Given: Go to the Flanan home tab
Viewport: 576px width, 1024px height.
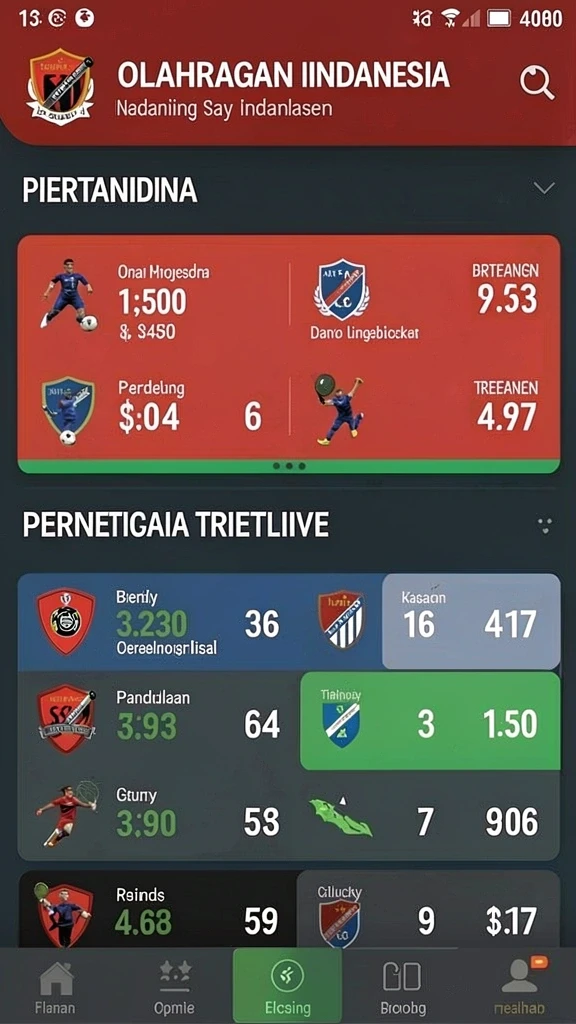Looking at the screenshot, I should (x=56, y=986).
